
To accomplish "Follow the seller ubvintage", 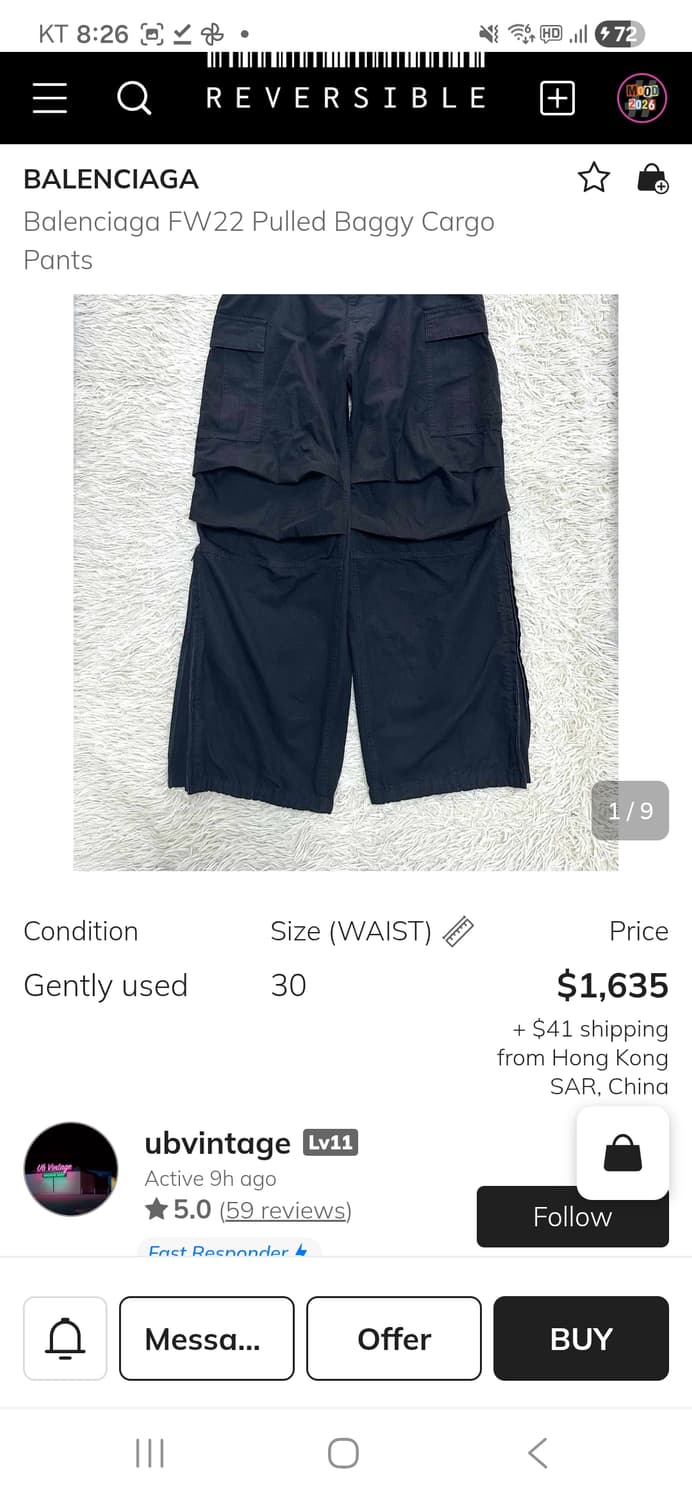I will pos(572,1216).
